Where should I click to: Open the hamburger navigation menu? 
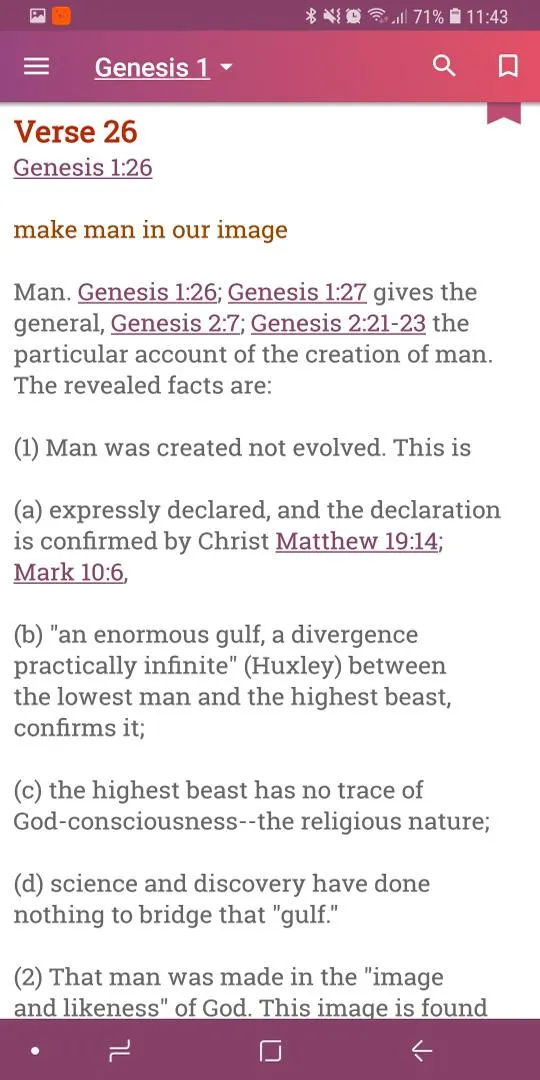[37, 67]
